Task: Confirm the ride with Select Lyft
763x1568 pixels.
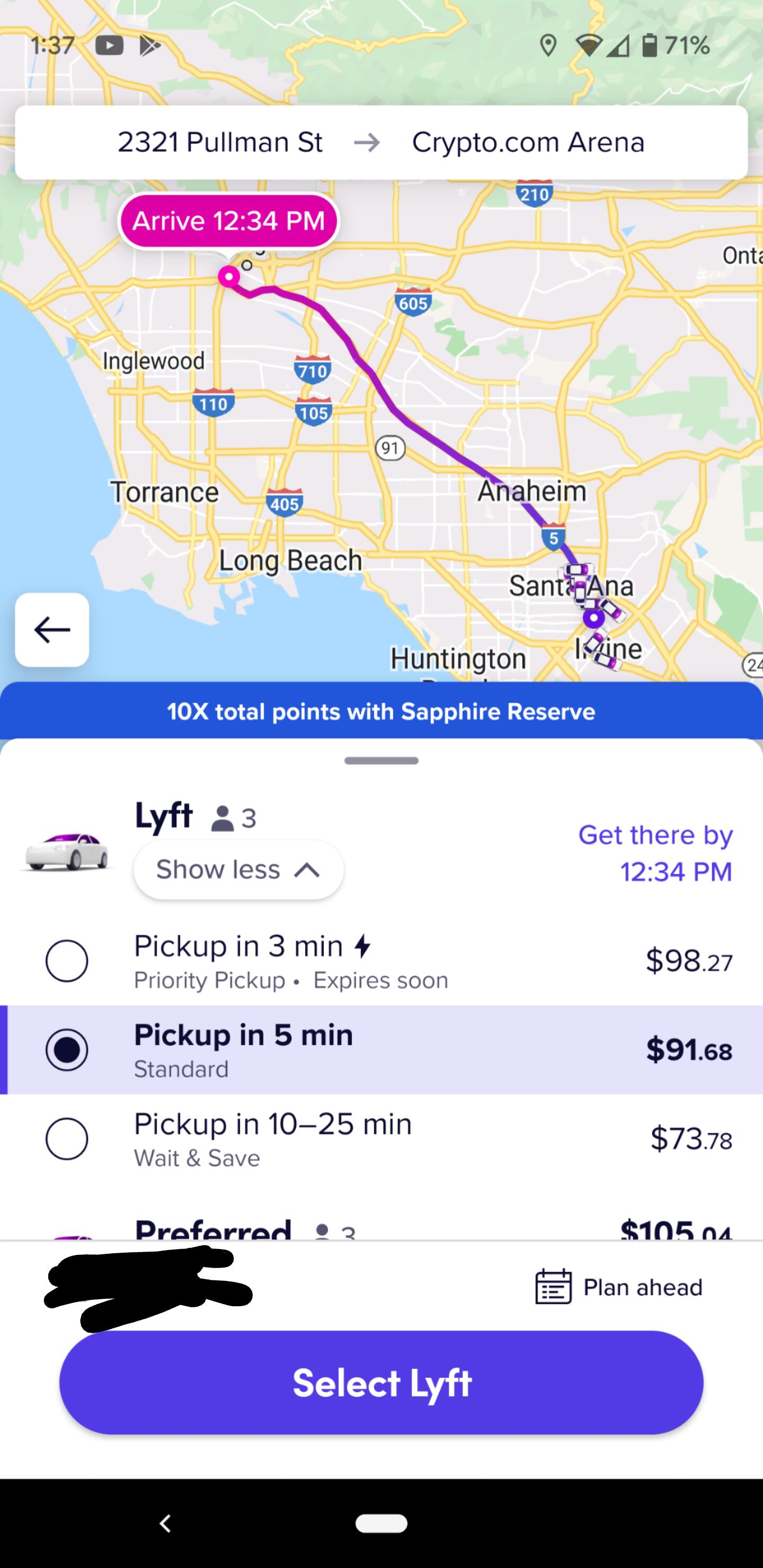Action: click(x=381, y=1383)
